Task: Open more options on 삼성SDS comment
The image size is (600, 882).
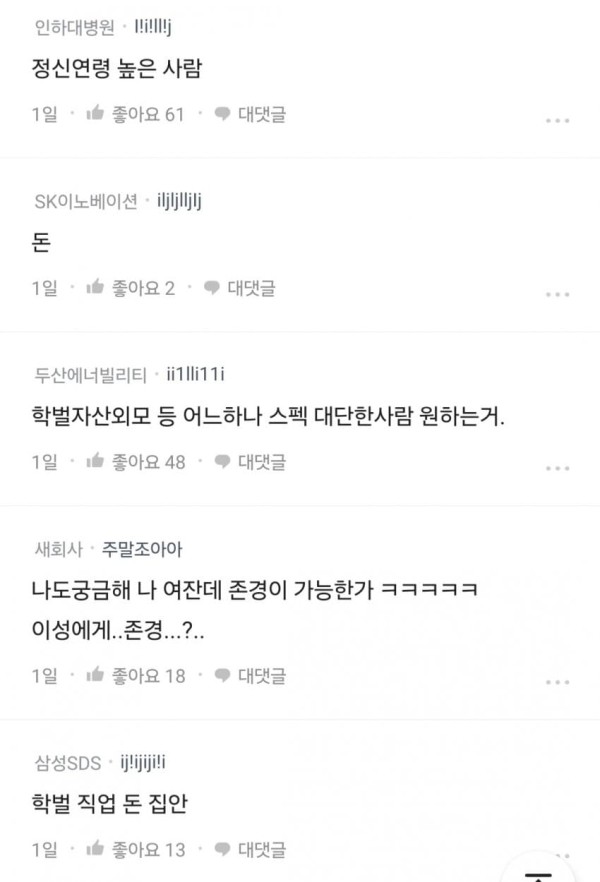Action: coord(557,856)
